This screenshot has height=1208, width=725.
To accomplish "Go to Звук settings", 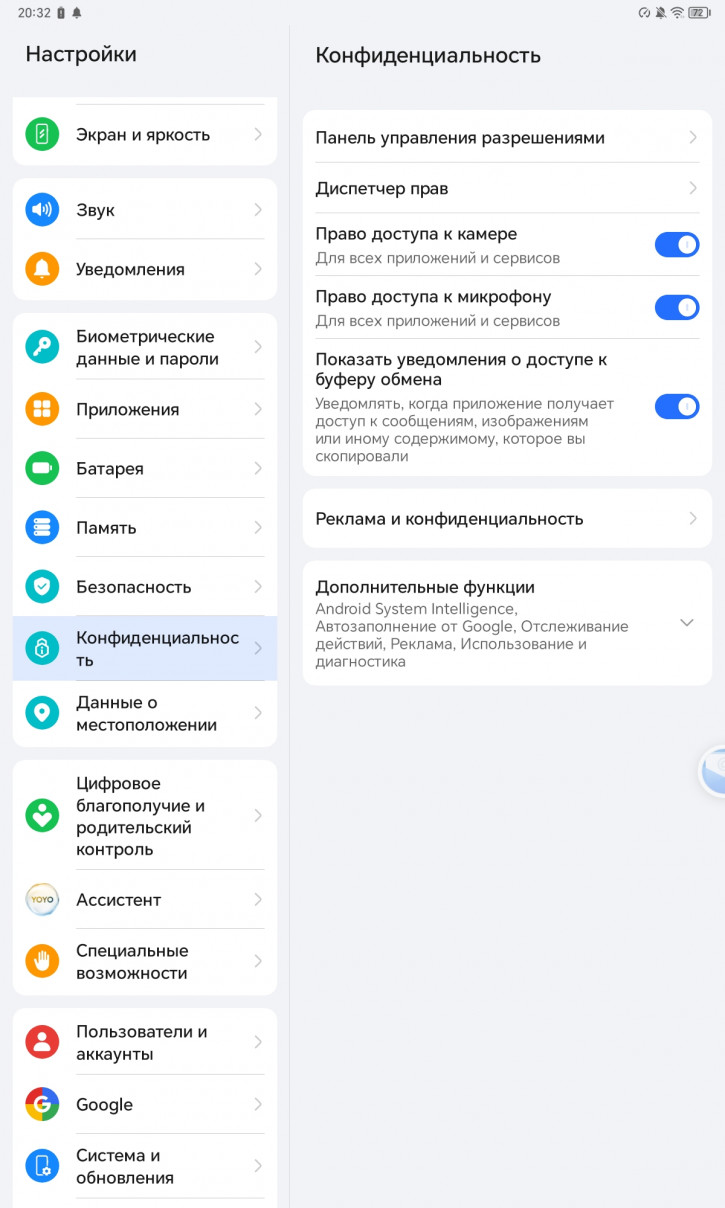I will tap(145, 210).
